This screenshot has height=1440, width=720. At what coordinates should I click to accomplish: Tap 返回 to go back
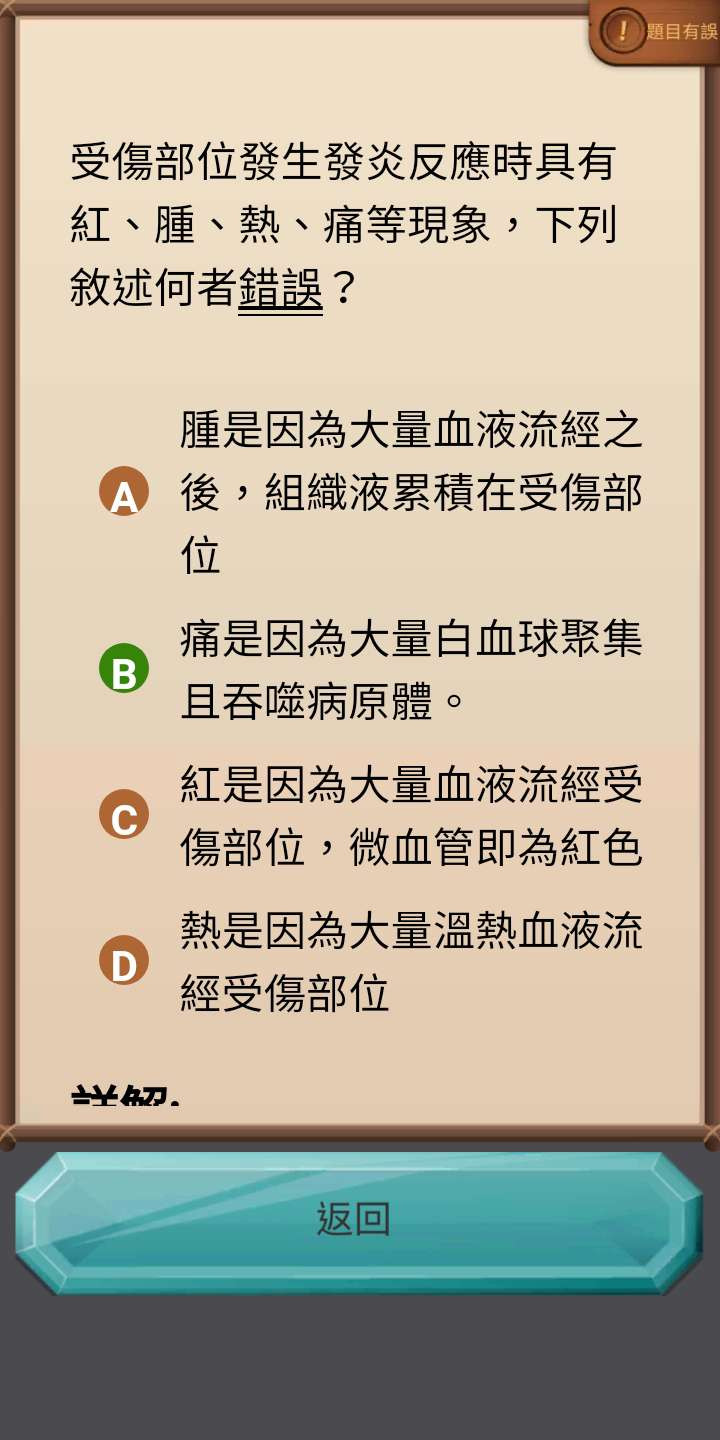354,1220
